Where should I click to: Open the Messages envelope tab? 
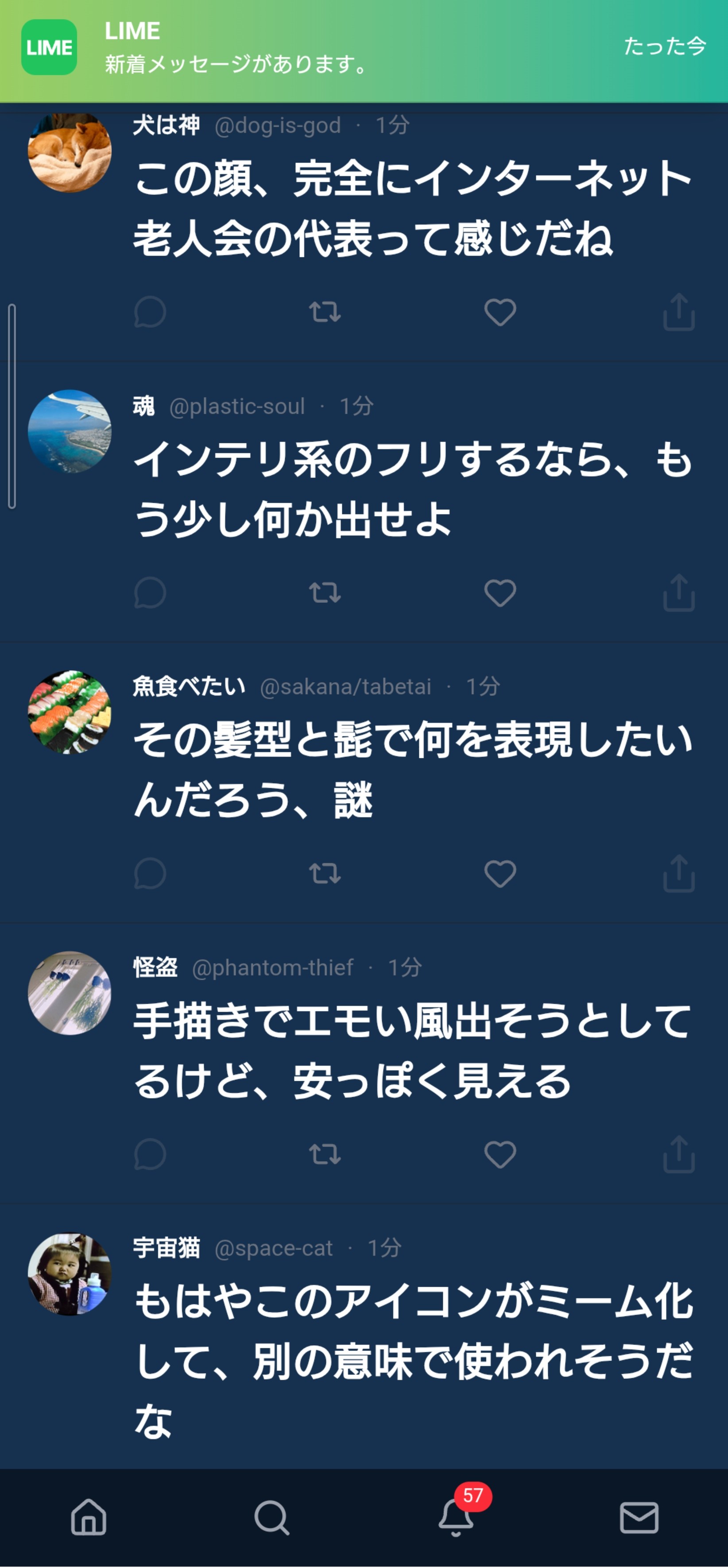point(639,1518)
